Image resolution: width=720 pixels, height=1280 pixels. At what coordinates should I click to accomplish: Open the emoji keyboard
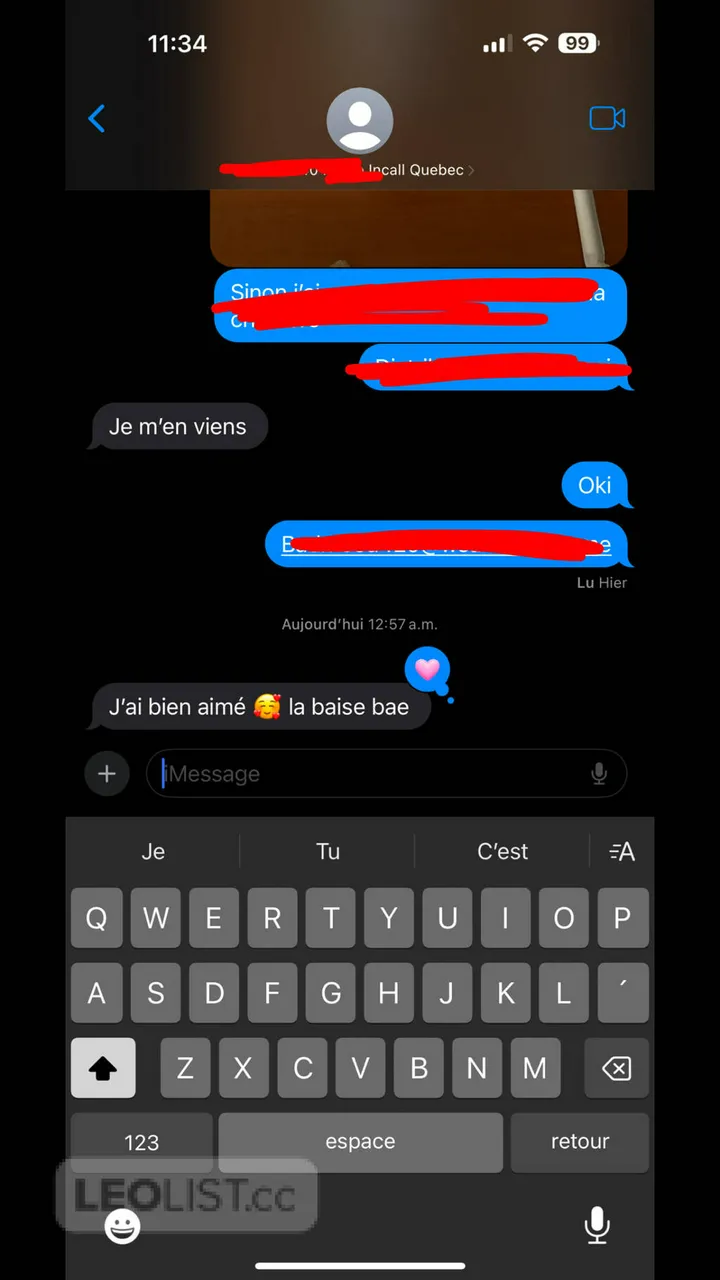pos(123,1226)
